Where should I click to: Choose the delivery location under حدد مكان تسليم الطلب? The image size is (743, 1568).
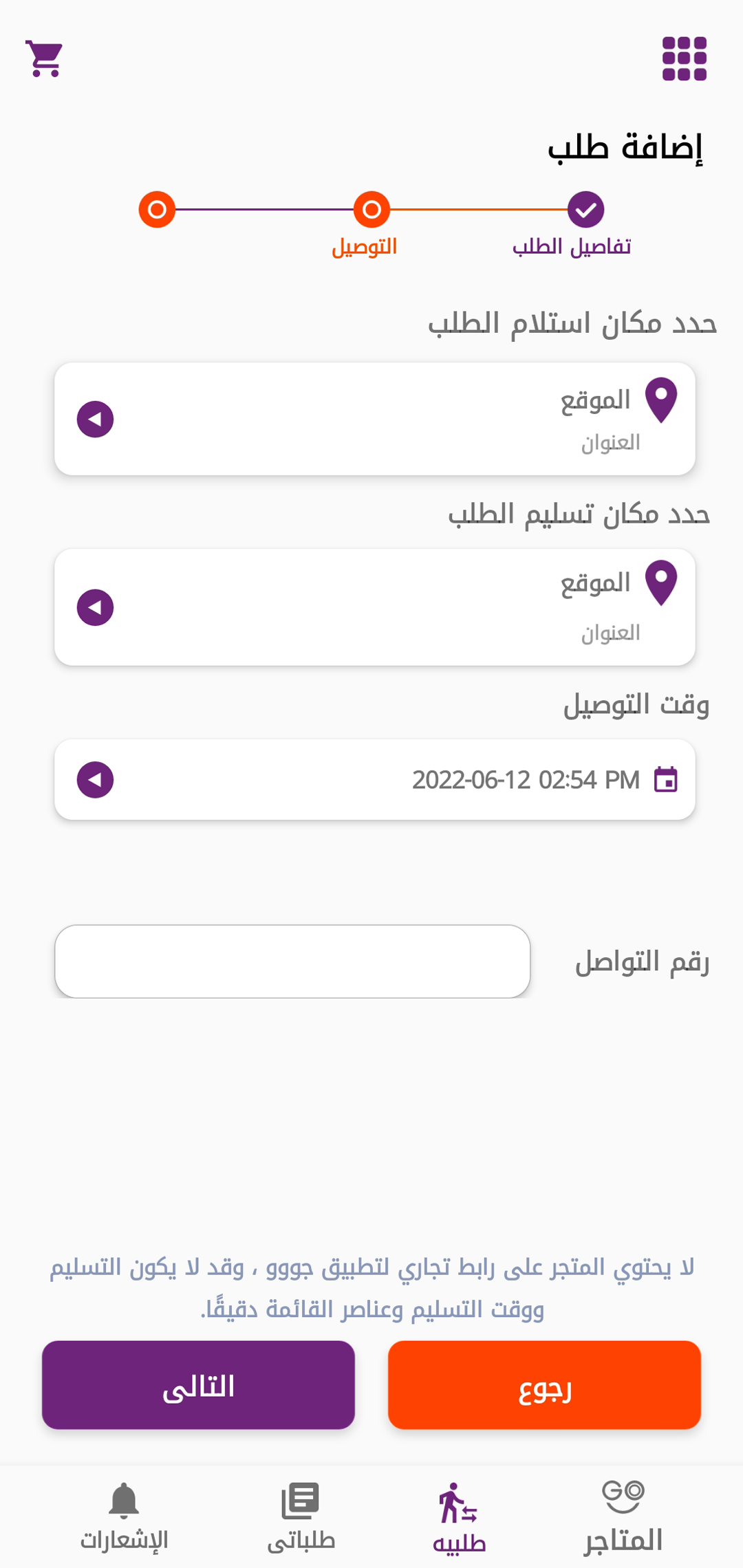click(375, 607)
